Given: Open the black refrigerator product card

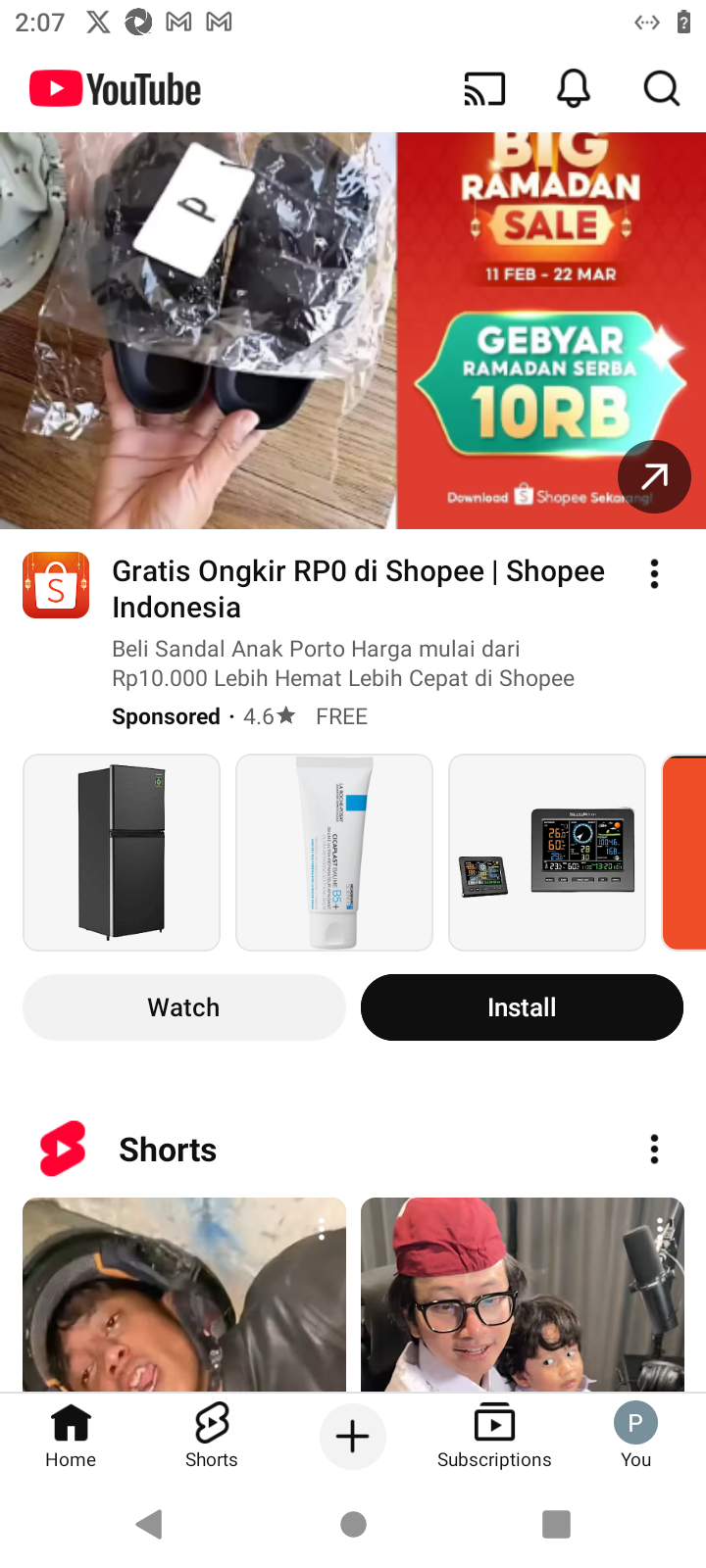Looking at the screenshot, I should tap(122, 853).
